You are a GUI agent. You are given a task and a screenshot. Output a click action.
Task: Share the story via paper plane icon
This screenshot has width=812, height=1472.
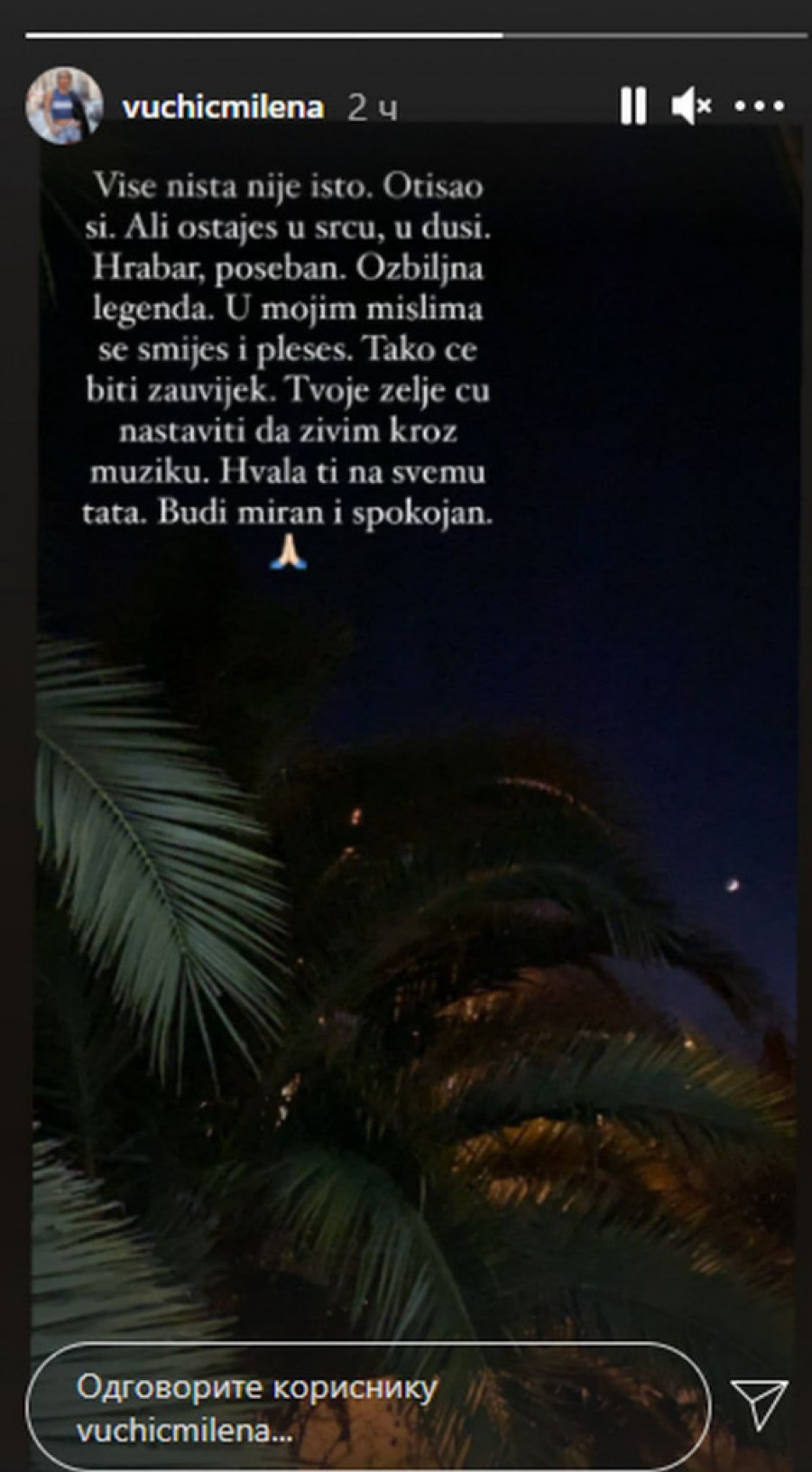click(x=759, y=1403)
